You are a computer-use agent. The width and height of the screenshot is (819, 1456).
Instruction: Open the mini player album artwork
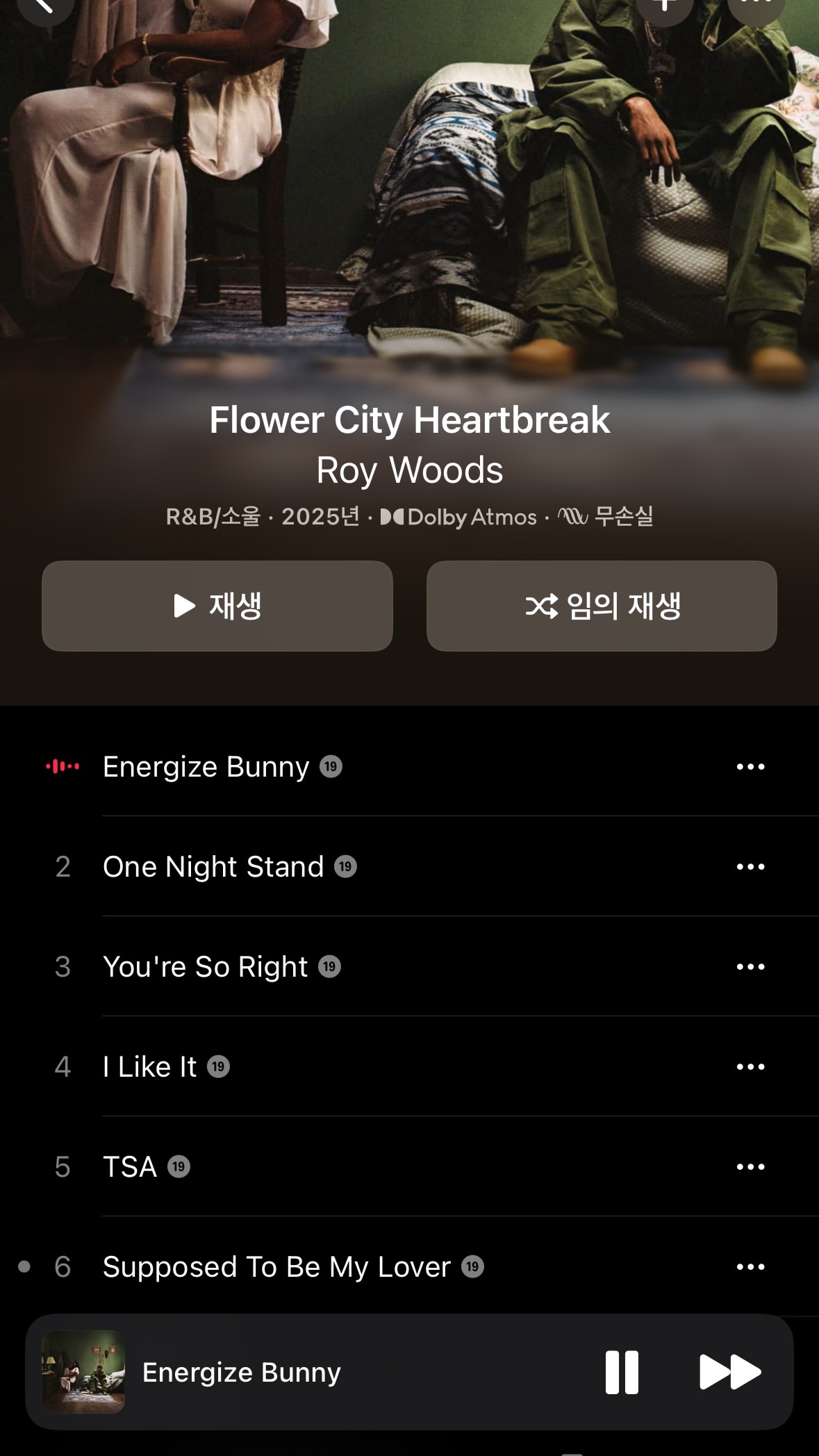83,1372
